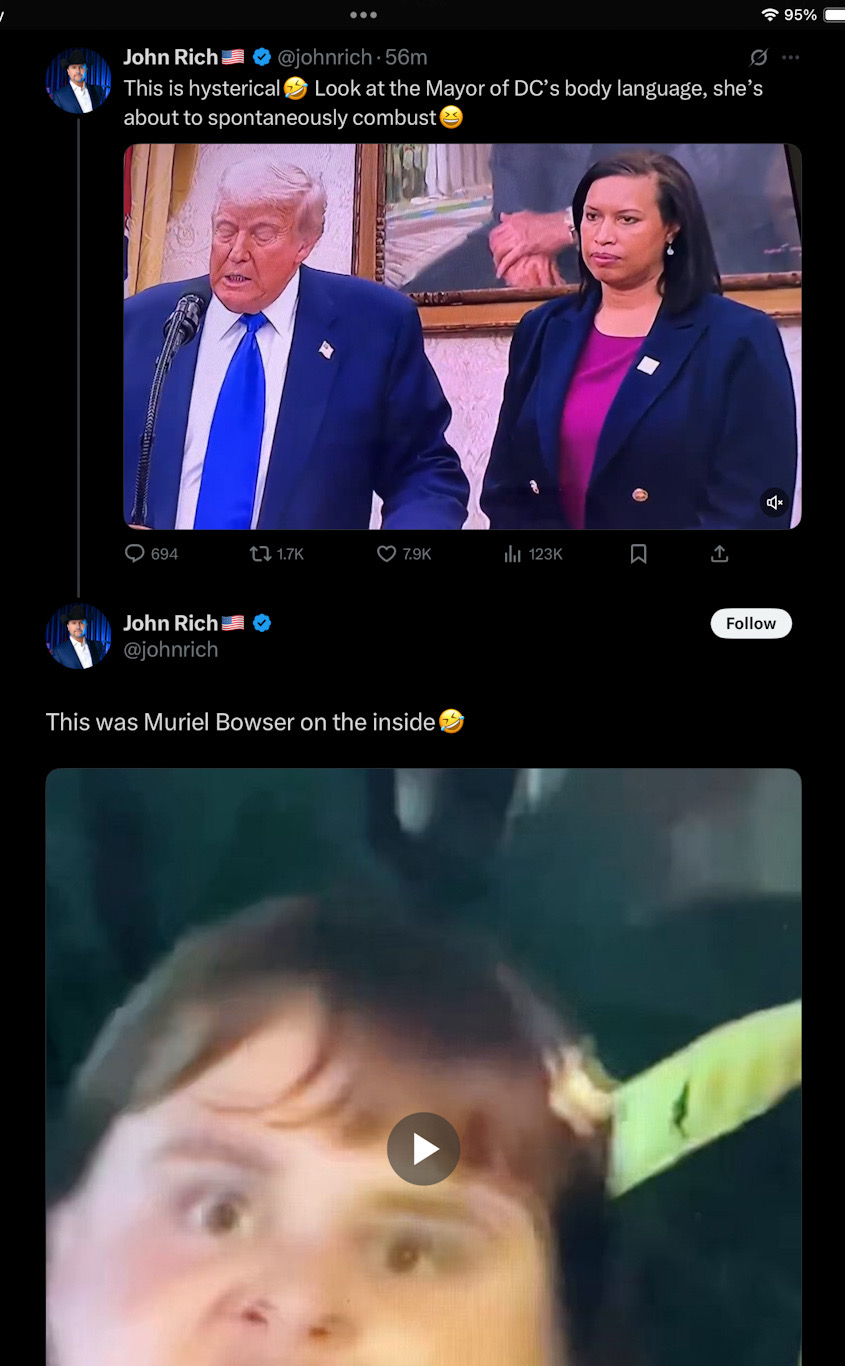Share the top John Rich tweet
This screenshot has width=845, height=1366.
[719, 553]
